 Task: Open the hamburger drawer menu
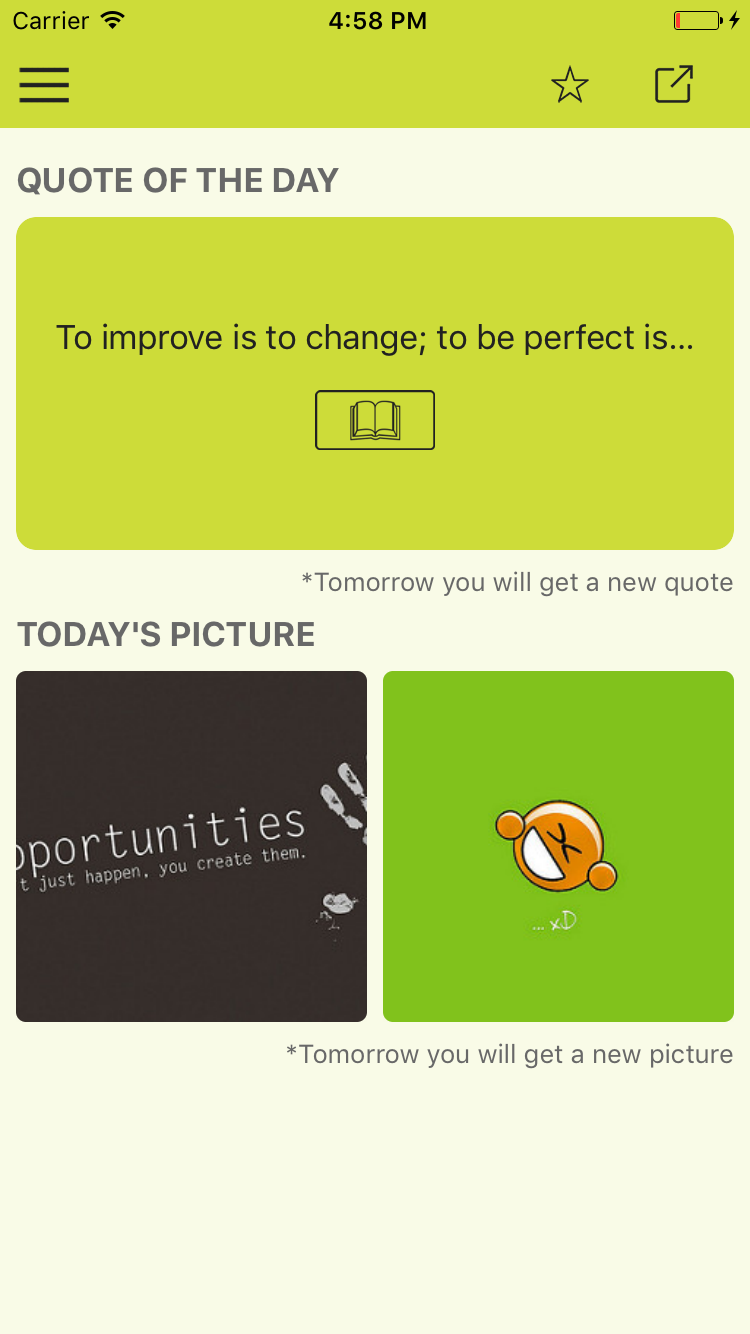[x=44, y=85]
